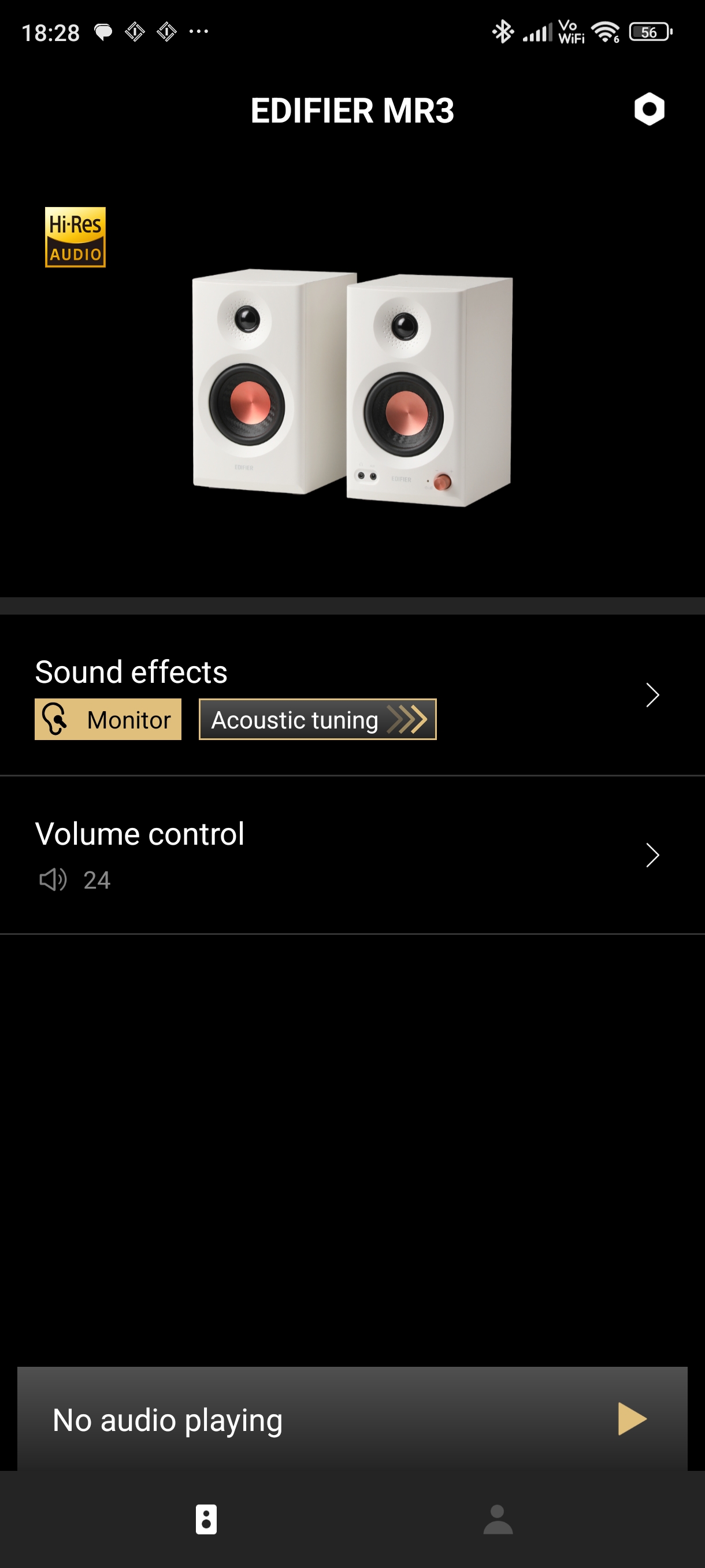Start audio playback with the play button
Image resolution: width=705 pixels, height=1568 pixels.
click(x=632, y=1419)
